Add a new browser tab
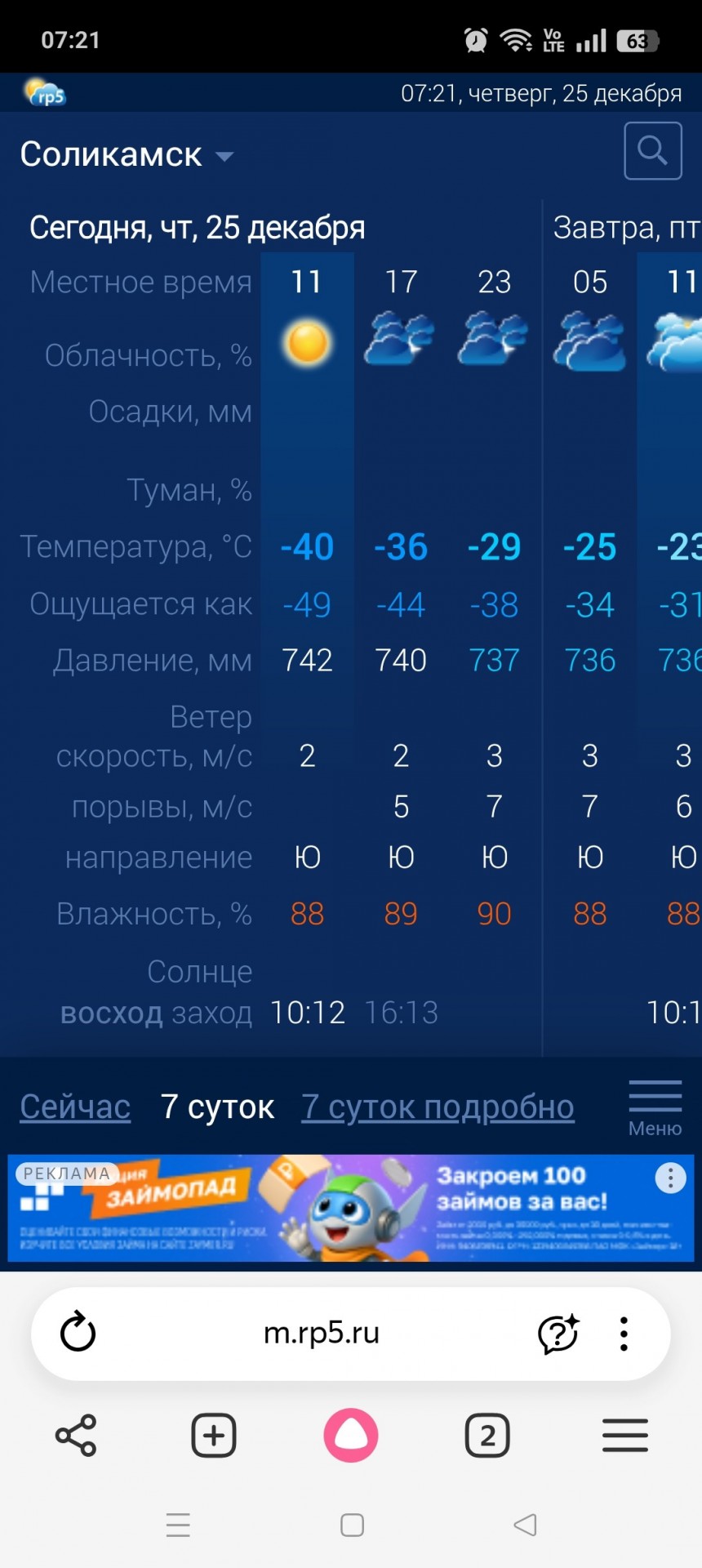 [x=214, y=1435]
